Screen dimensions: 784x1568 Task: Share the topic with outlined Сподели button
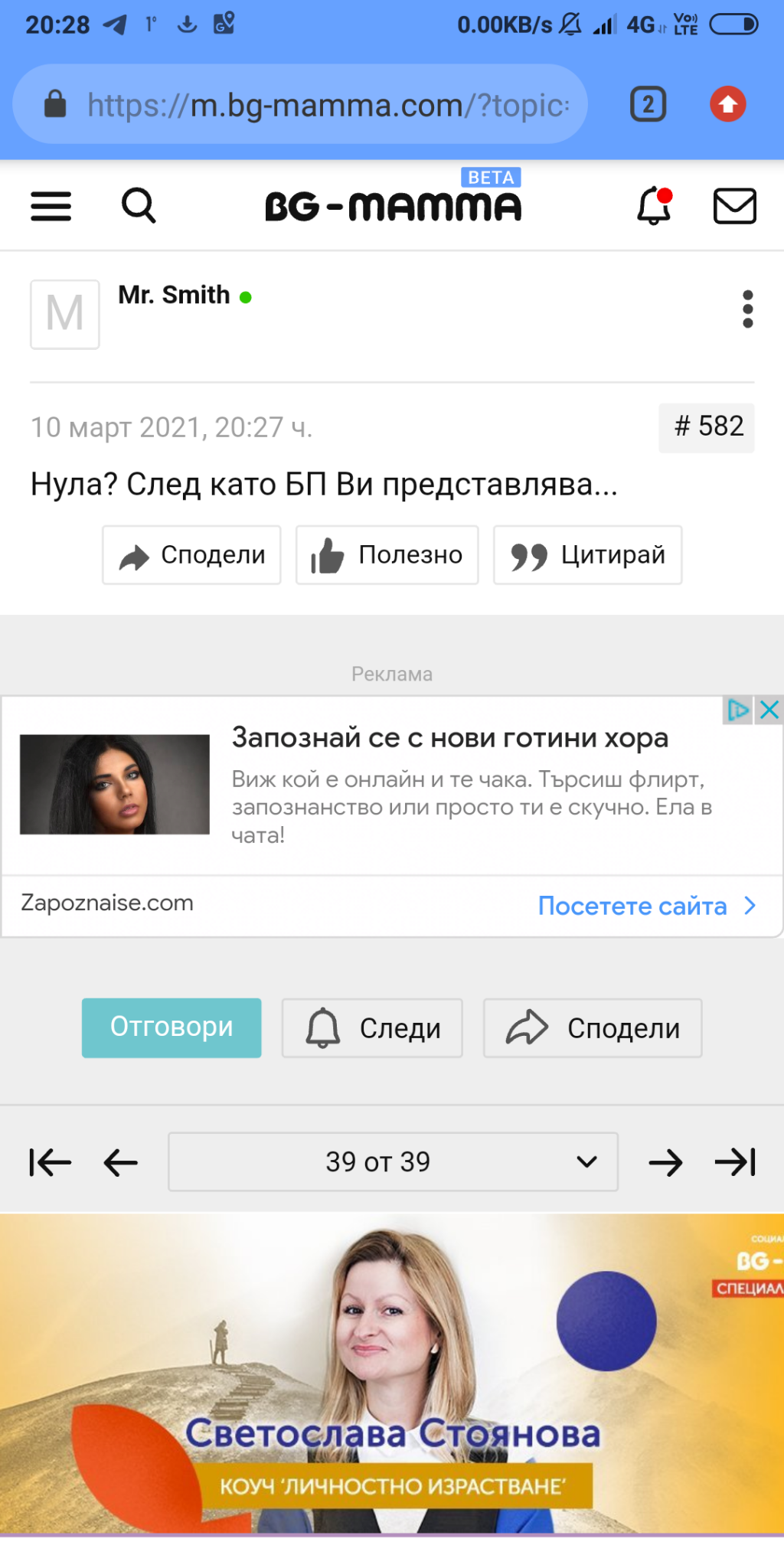click(x=593, y=1028)
